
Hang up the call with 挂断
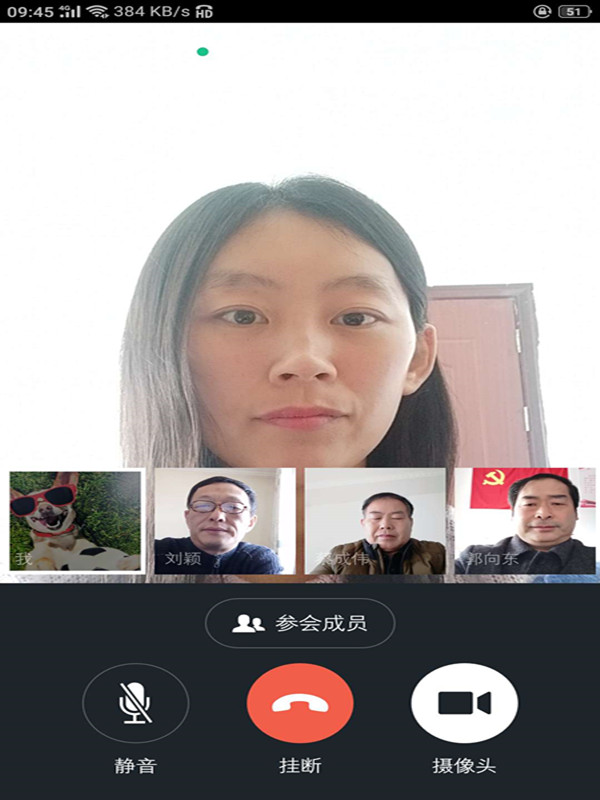(x=300, y=703)
